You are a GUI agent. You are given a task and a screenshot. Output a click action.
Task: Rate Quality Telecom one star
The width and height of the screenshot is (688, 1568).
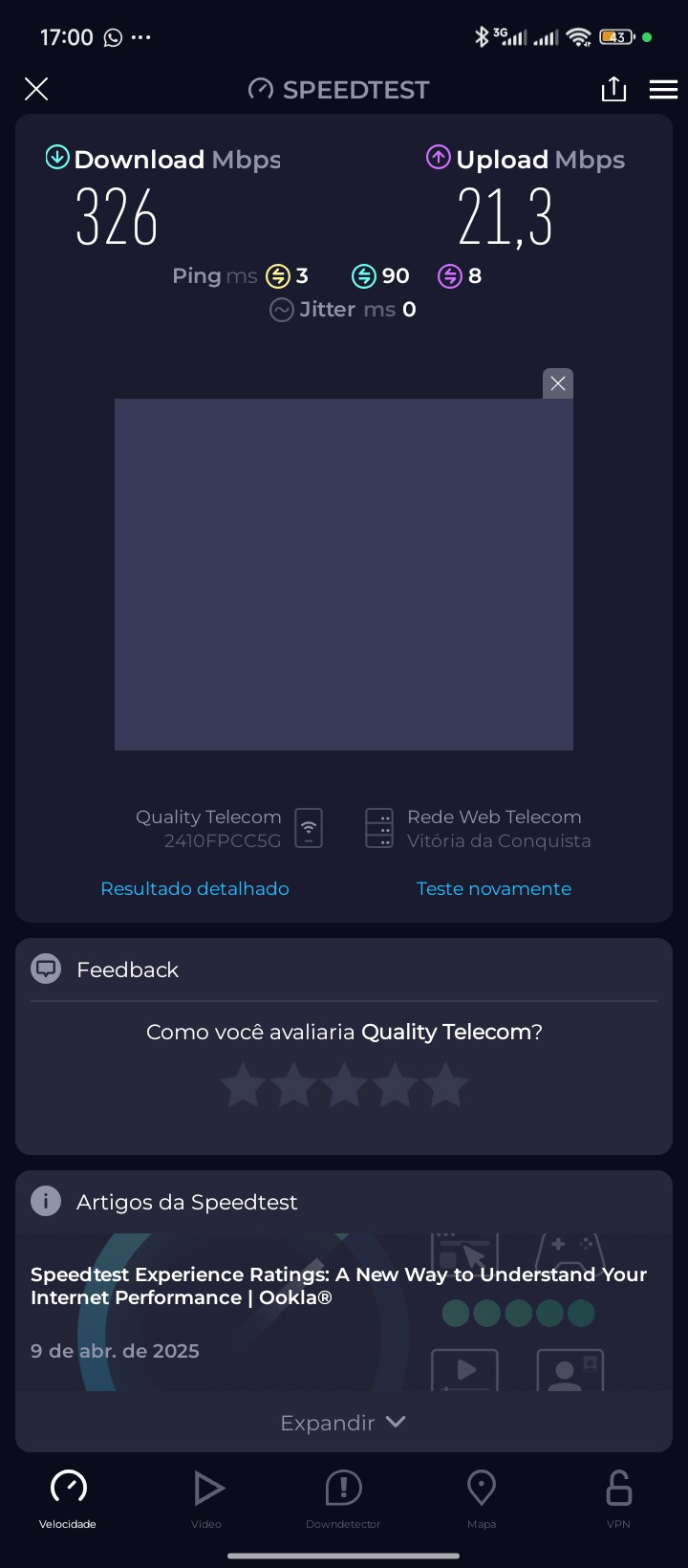[x=243, y=1087]
